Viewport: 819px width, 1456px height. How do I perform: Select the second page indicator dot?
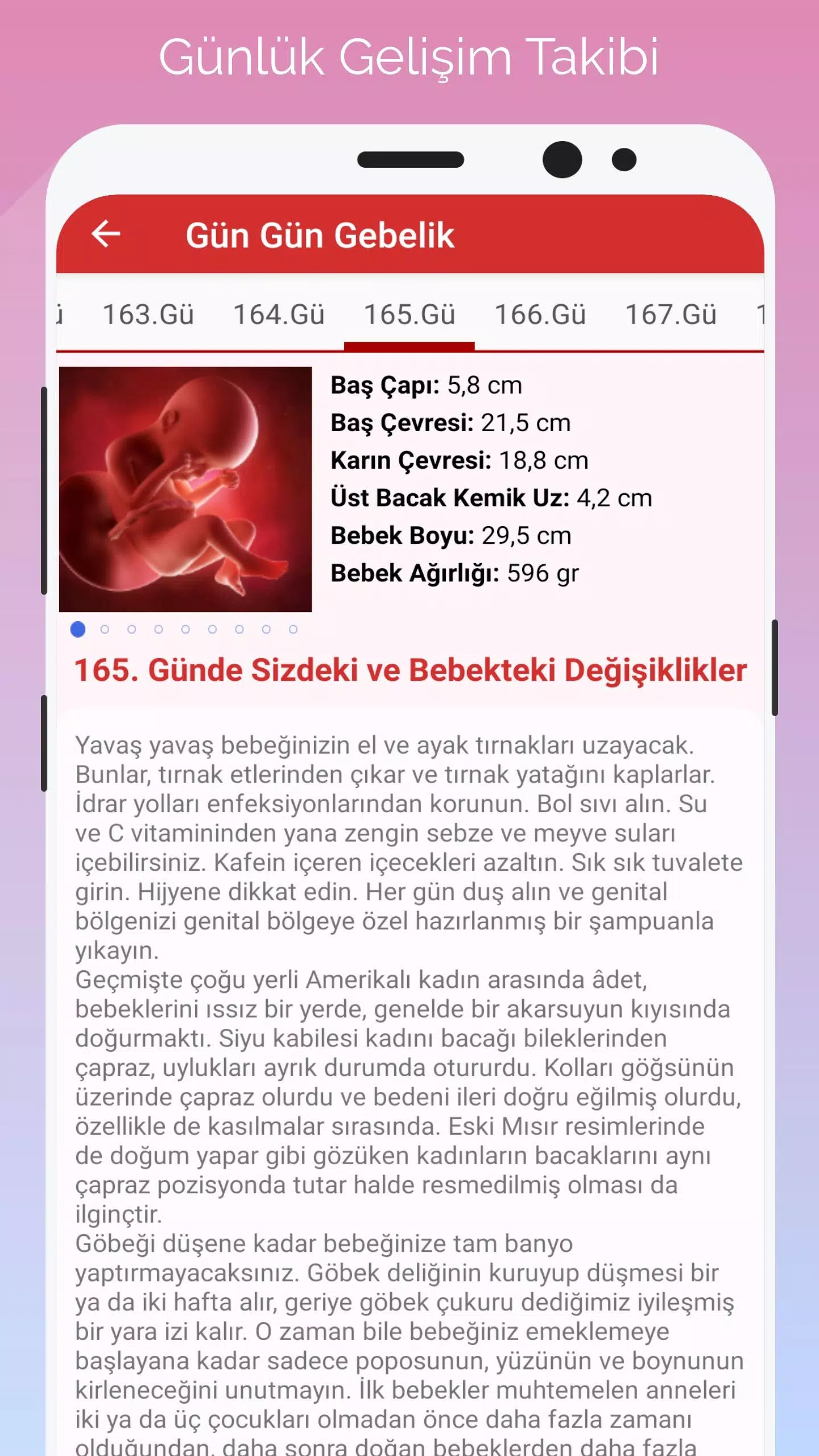tap(105, 629)
